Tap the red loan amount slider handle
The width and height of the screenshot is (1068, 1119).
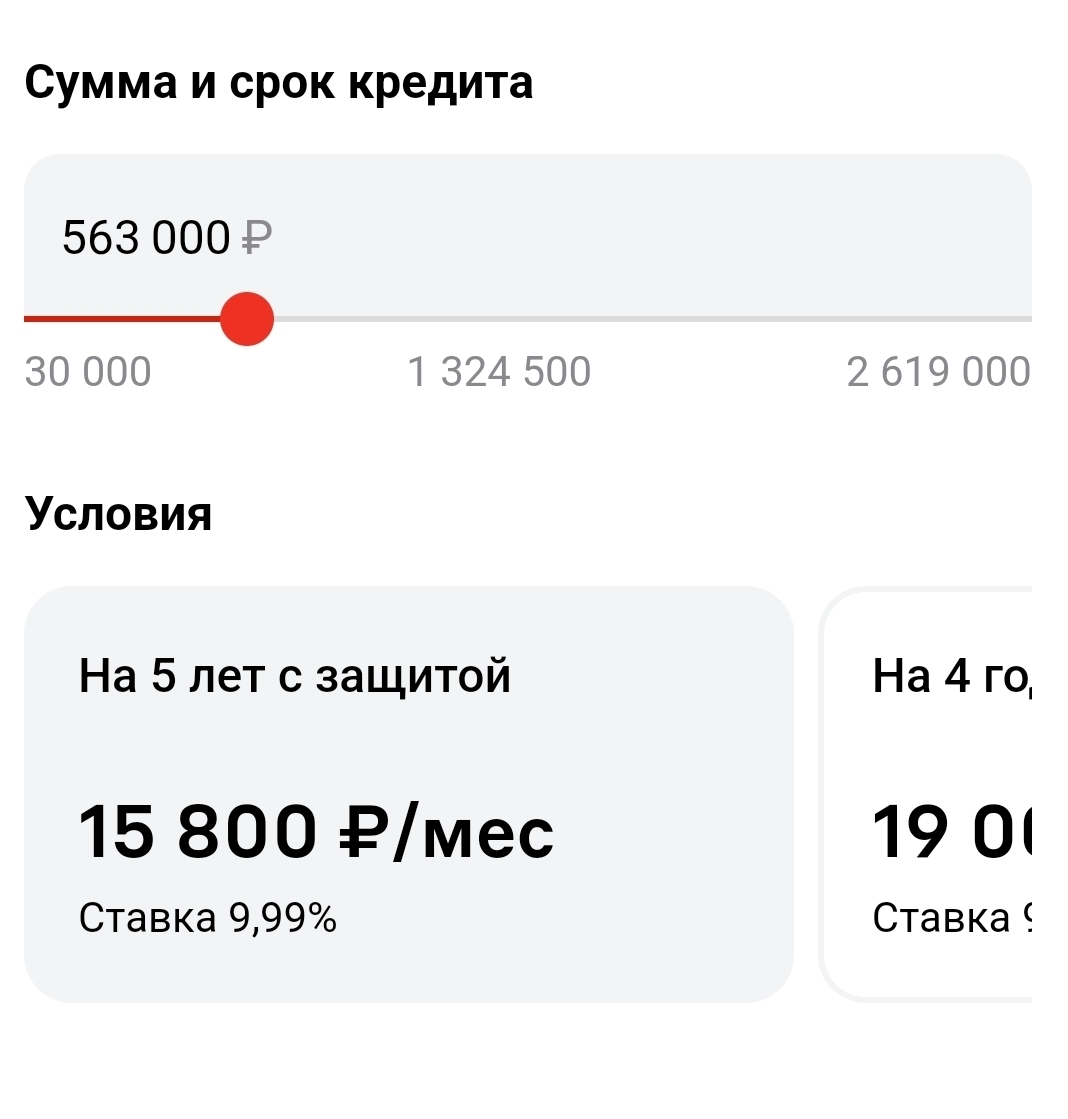point(247,319)
